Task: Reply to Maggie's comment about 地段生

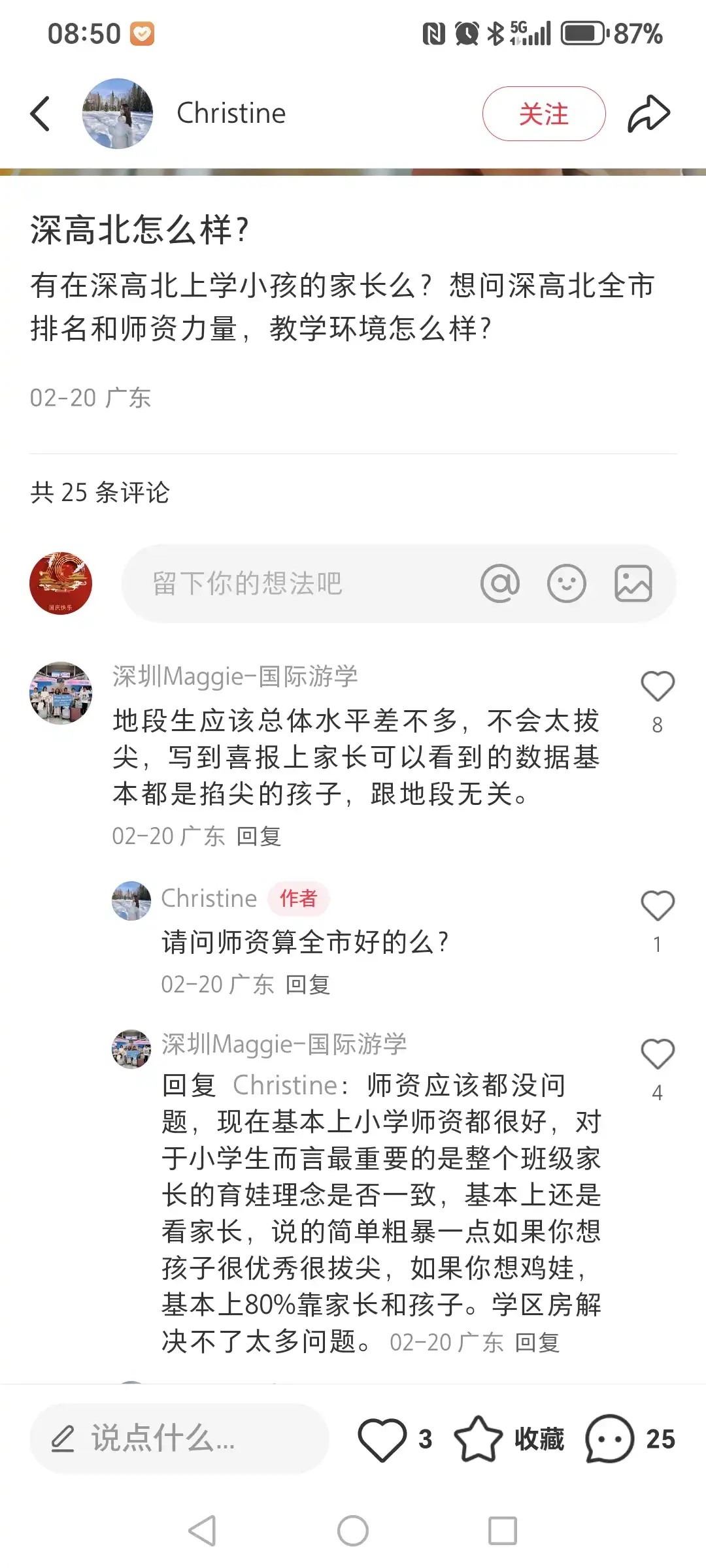Action: (259, 836)
